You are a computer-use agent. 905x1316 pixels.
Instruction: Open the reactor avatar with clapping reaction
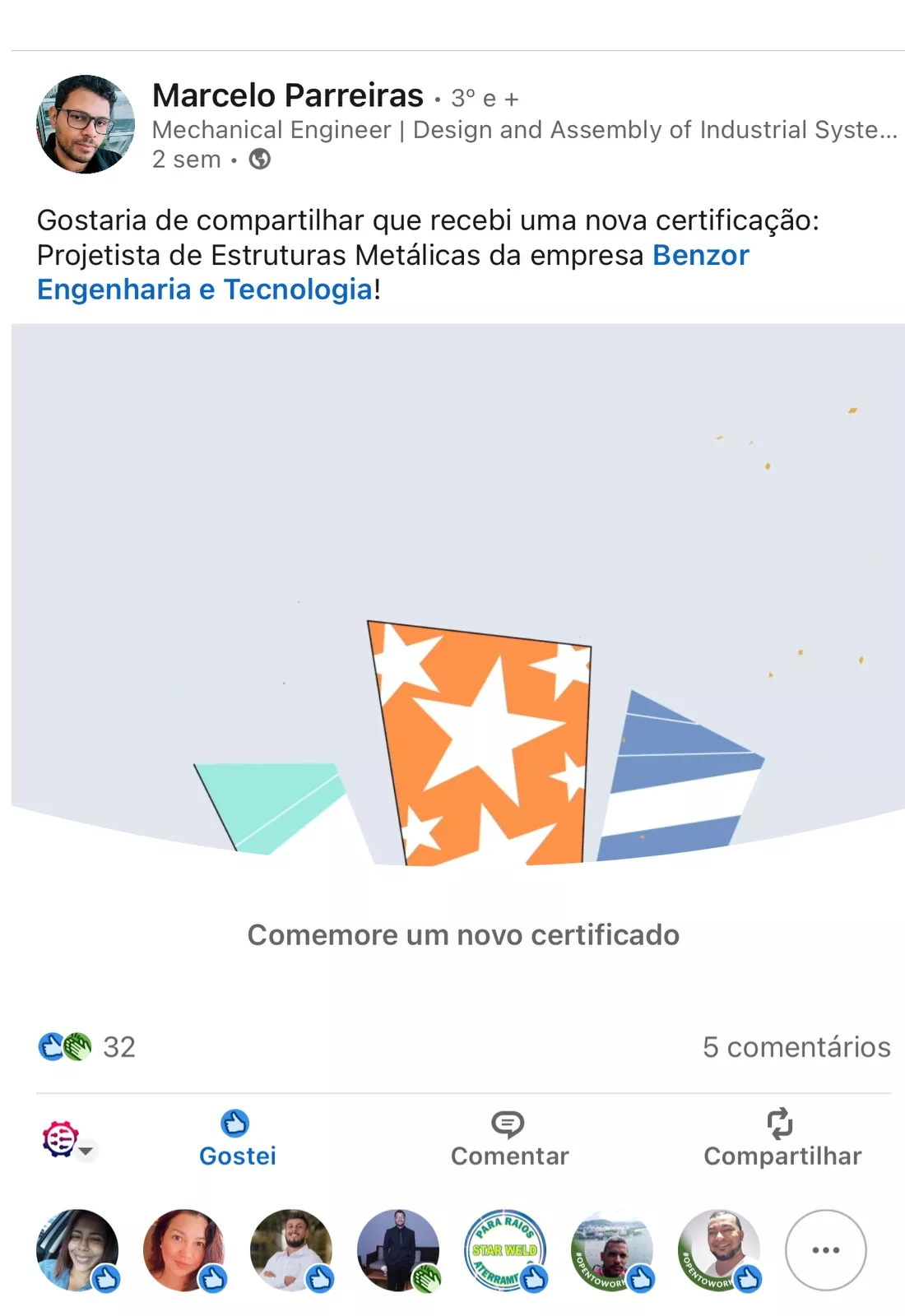[398, 1249]
